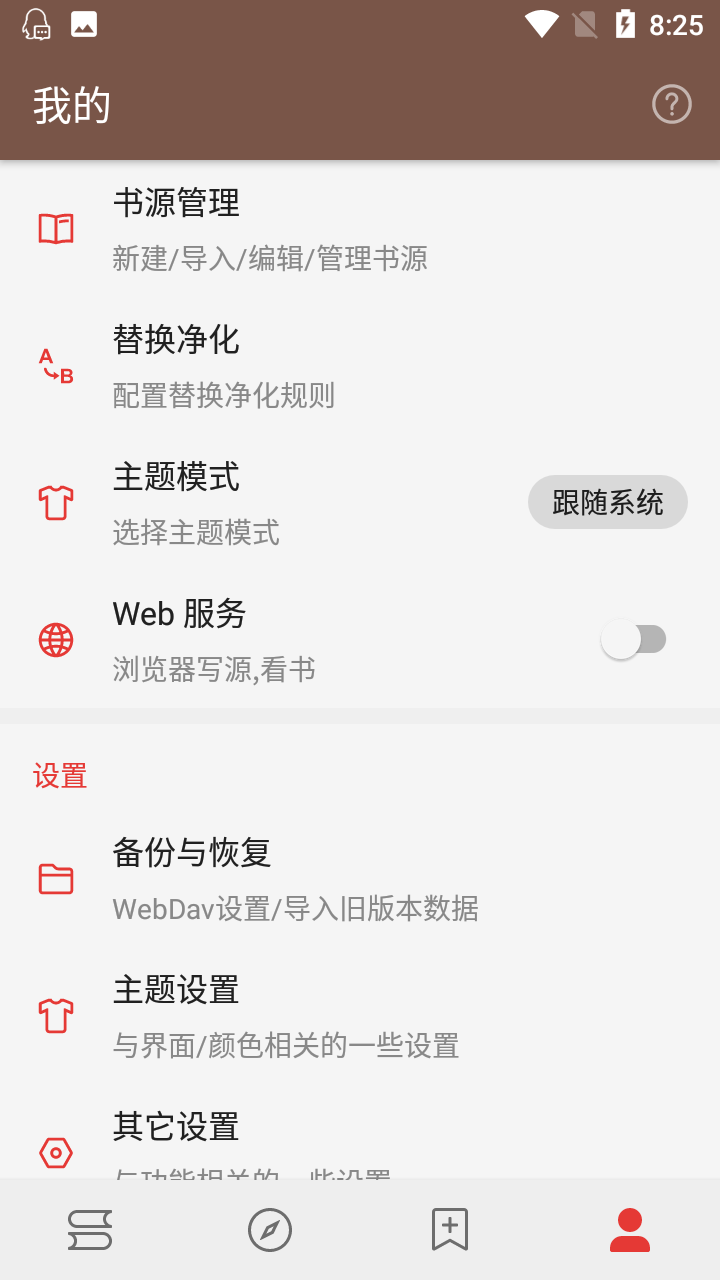The image size is (720, 1280).
Task: Tap the 主题模式 t-shirt icon
Action: [x=56, y=502]
